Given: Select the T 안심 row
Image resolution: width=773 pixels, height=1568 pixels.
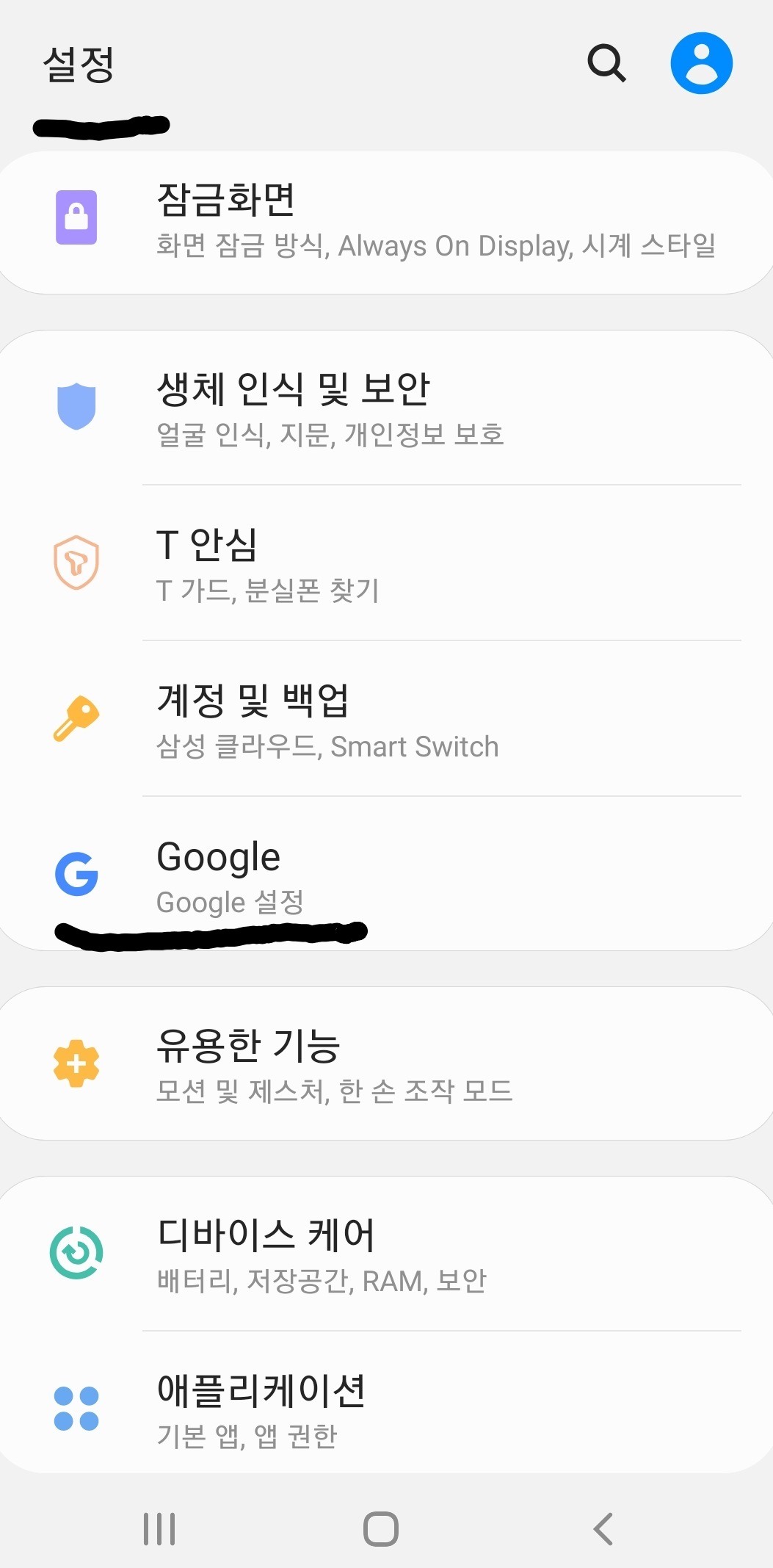Looking at the screenshot, I should (x=386, y=563).
